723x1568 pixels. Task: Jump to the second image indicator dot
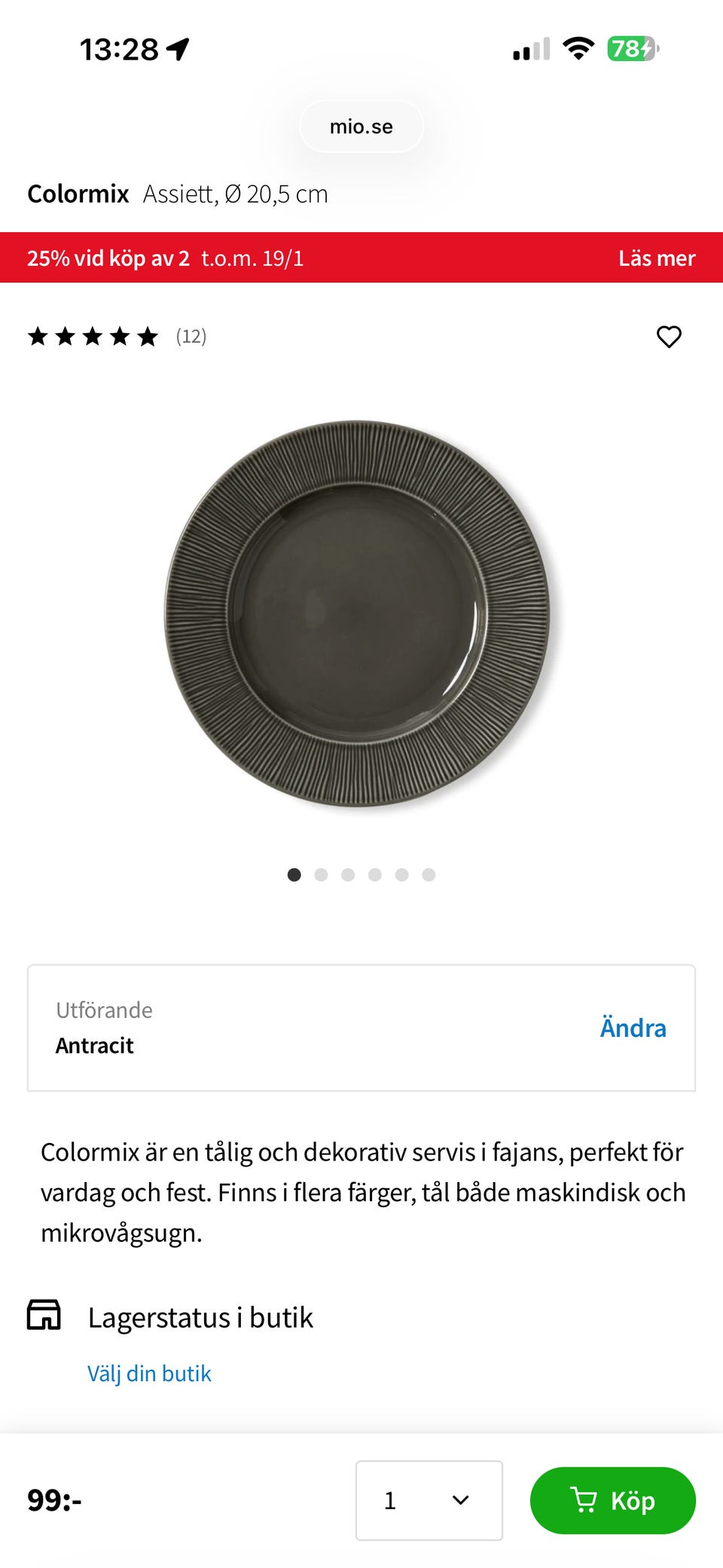point(321,875)
